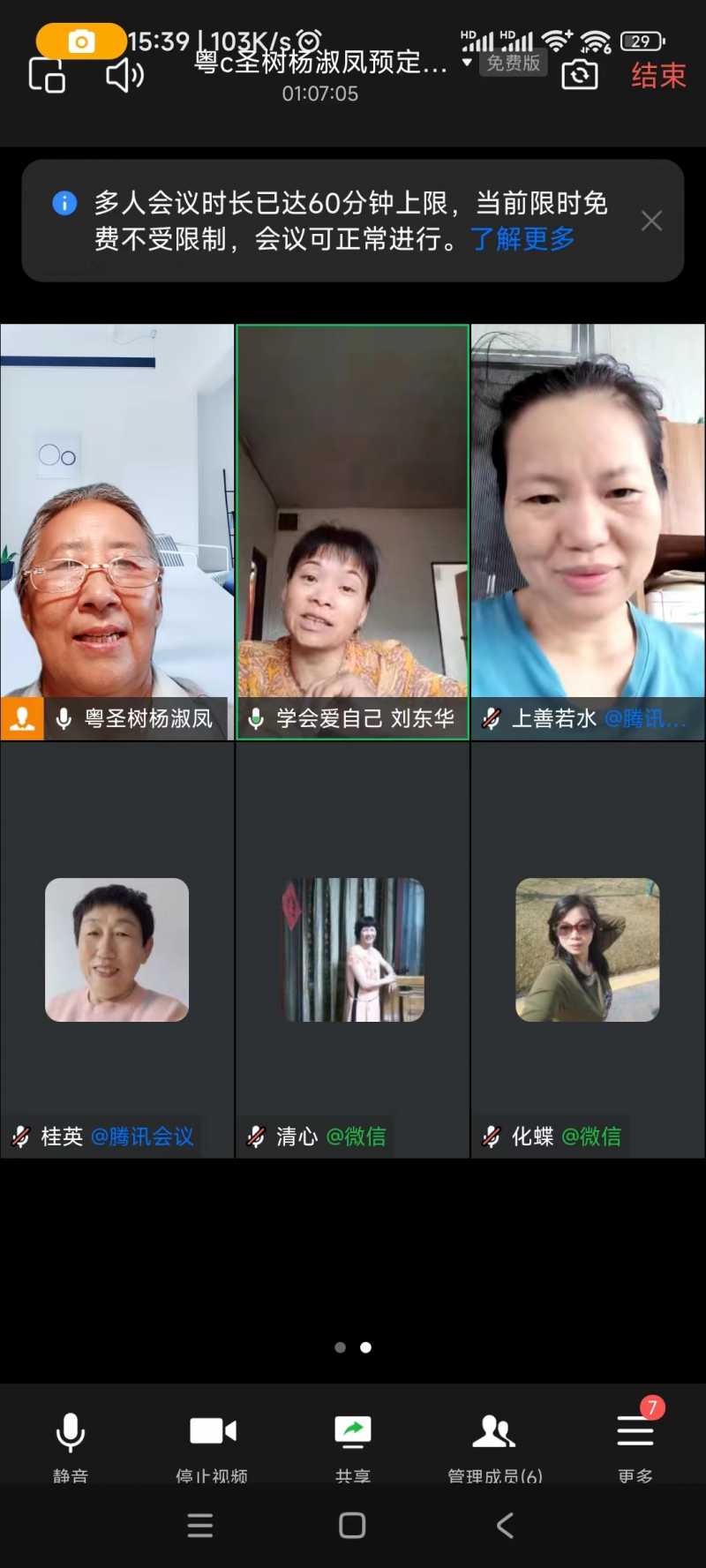This screenshot has height=1568, width=706.
Task: Tap the second page indicator dot
Action: point(365,1347)
